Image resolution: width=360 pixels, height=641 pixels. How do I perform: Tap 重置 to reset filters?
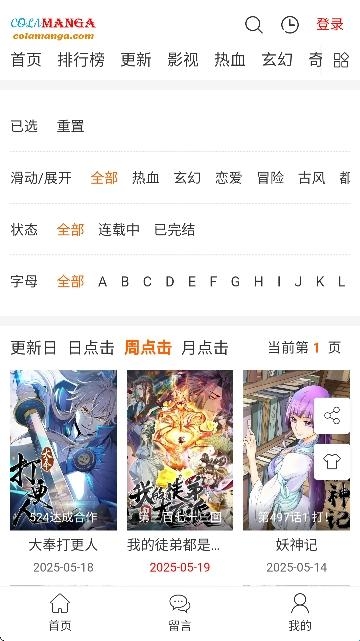[70, 126]
